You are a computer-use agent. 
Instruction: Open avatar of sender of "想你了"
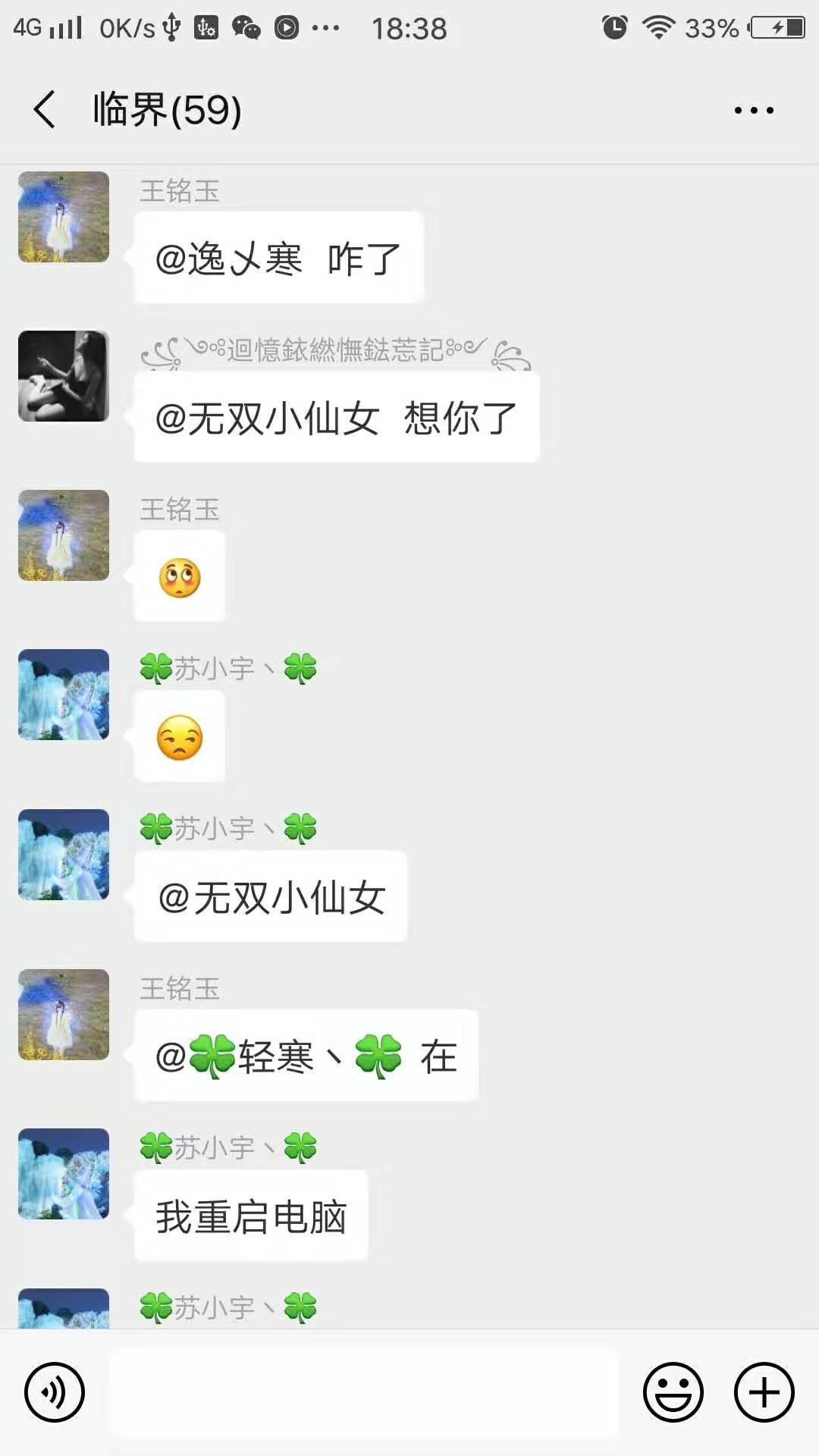(64, 376)
